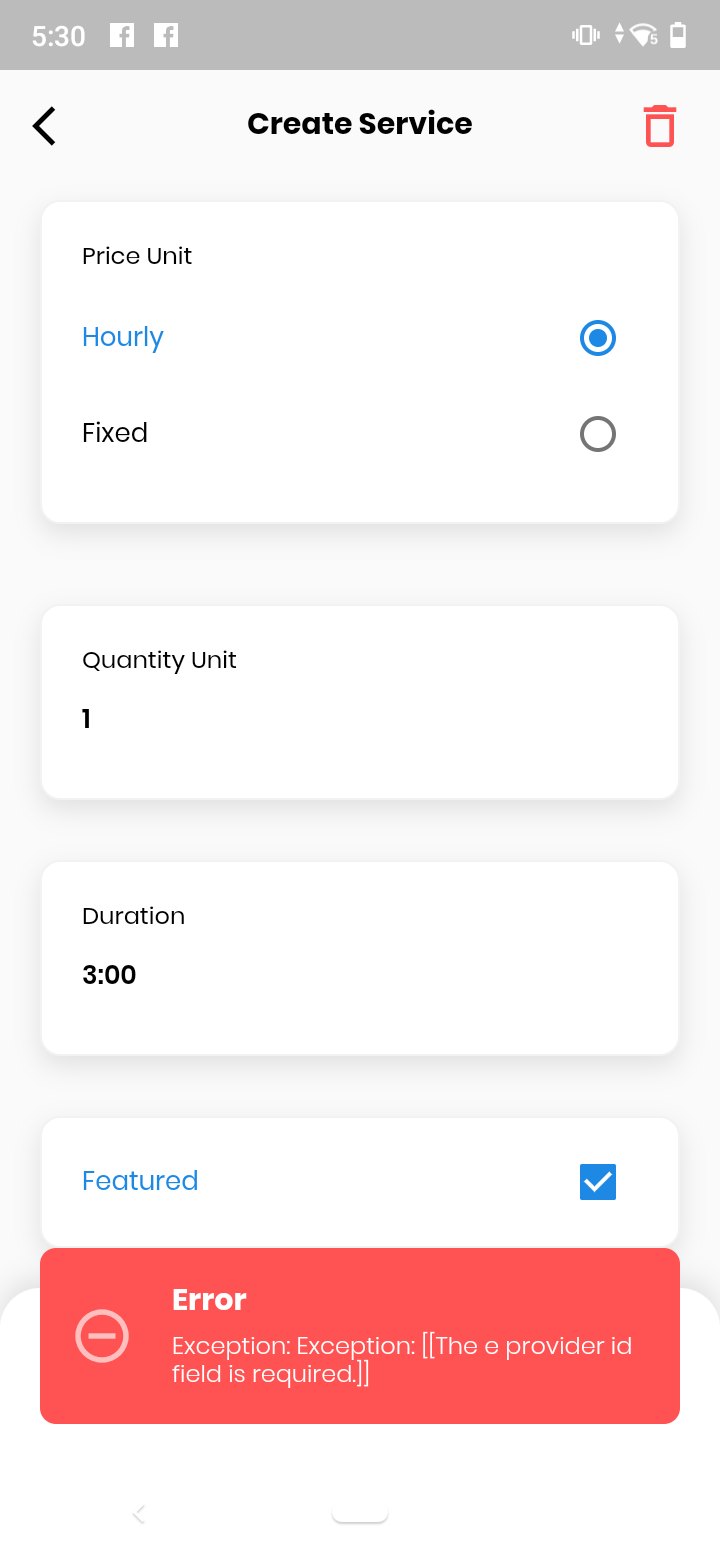Change the Duration value
Screen dimensions: 720x1560
[360, 974]
